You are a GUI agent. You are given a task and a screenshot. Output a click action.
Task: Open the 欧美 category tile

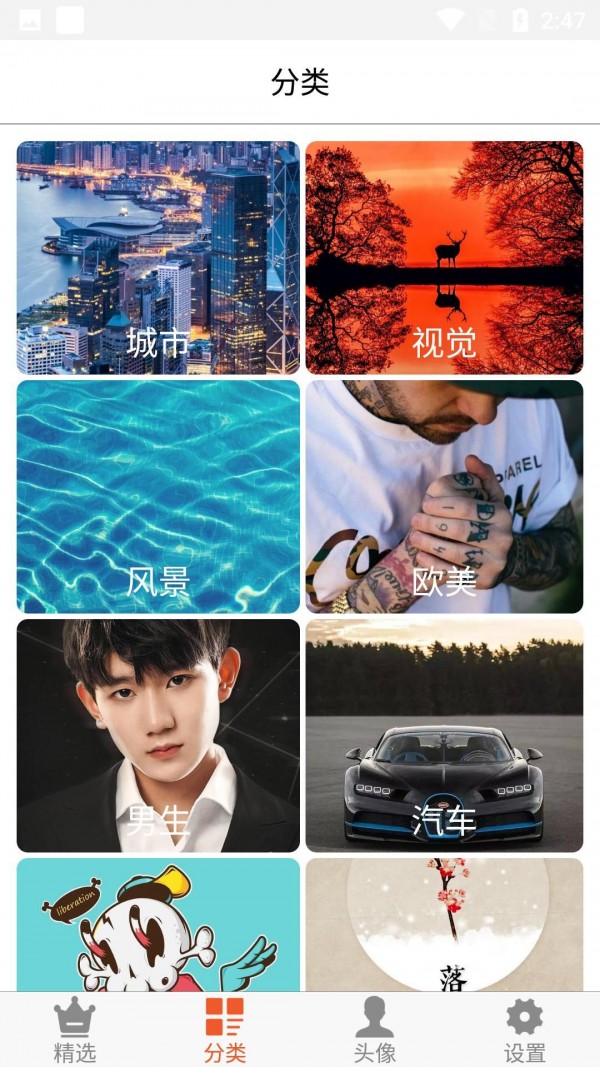(x=444, y=496)
